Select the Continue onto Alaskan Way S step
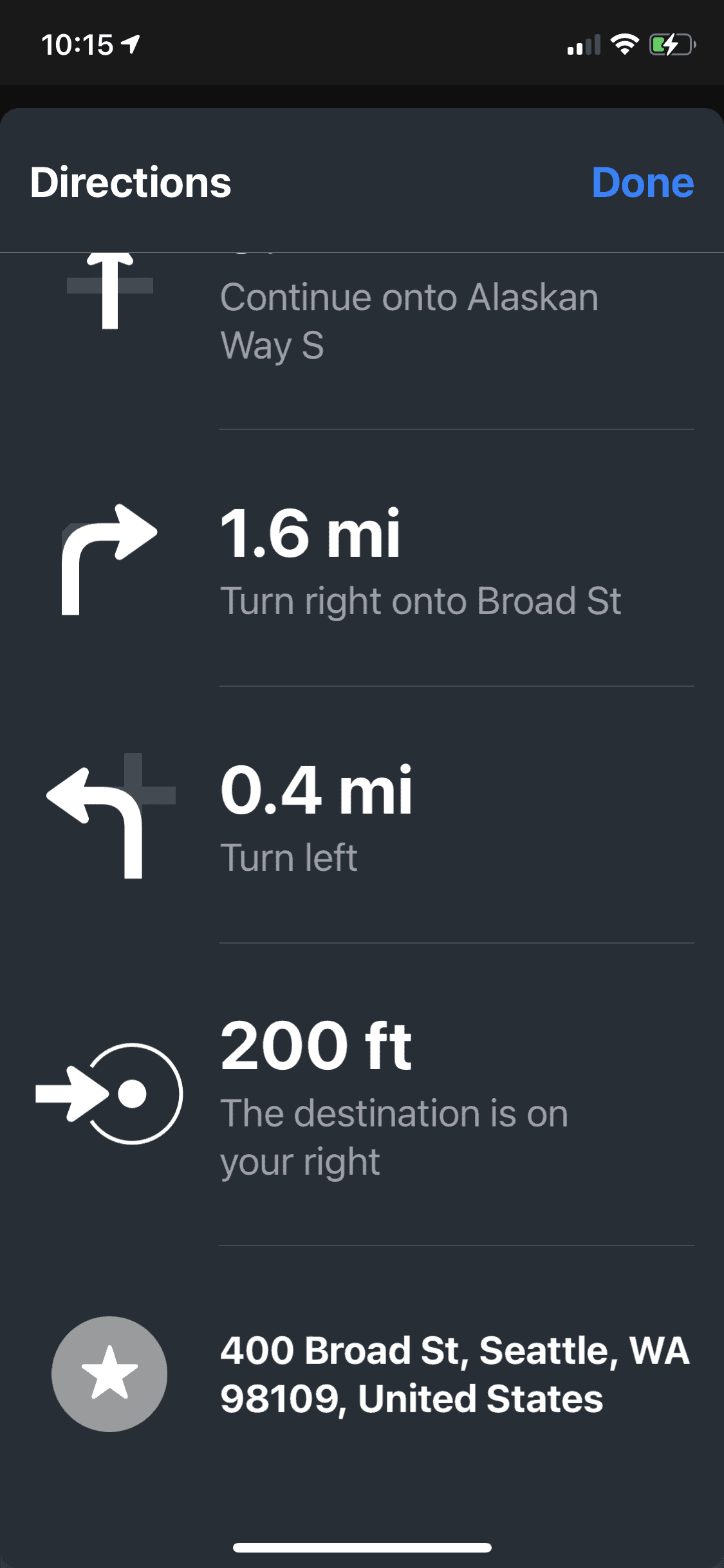The height and width of the screenshot is (1568, 724). pyautogui.click(x=409, y=321)
